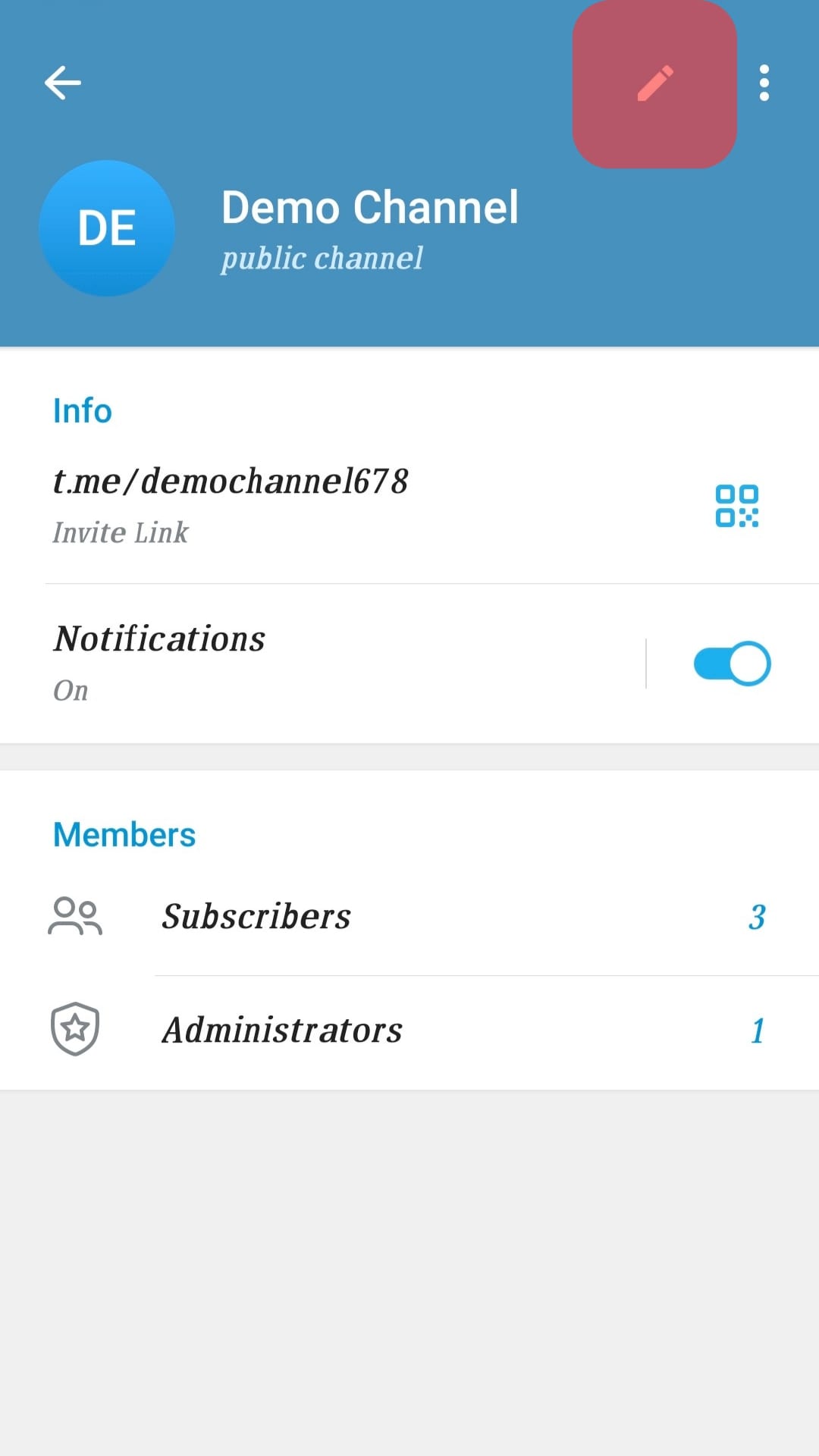This screenshot has width=819, height=1456.
Task: Turn off the Notifications switch
Action: pyautogui.click(x=732, y=664)
